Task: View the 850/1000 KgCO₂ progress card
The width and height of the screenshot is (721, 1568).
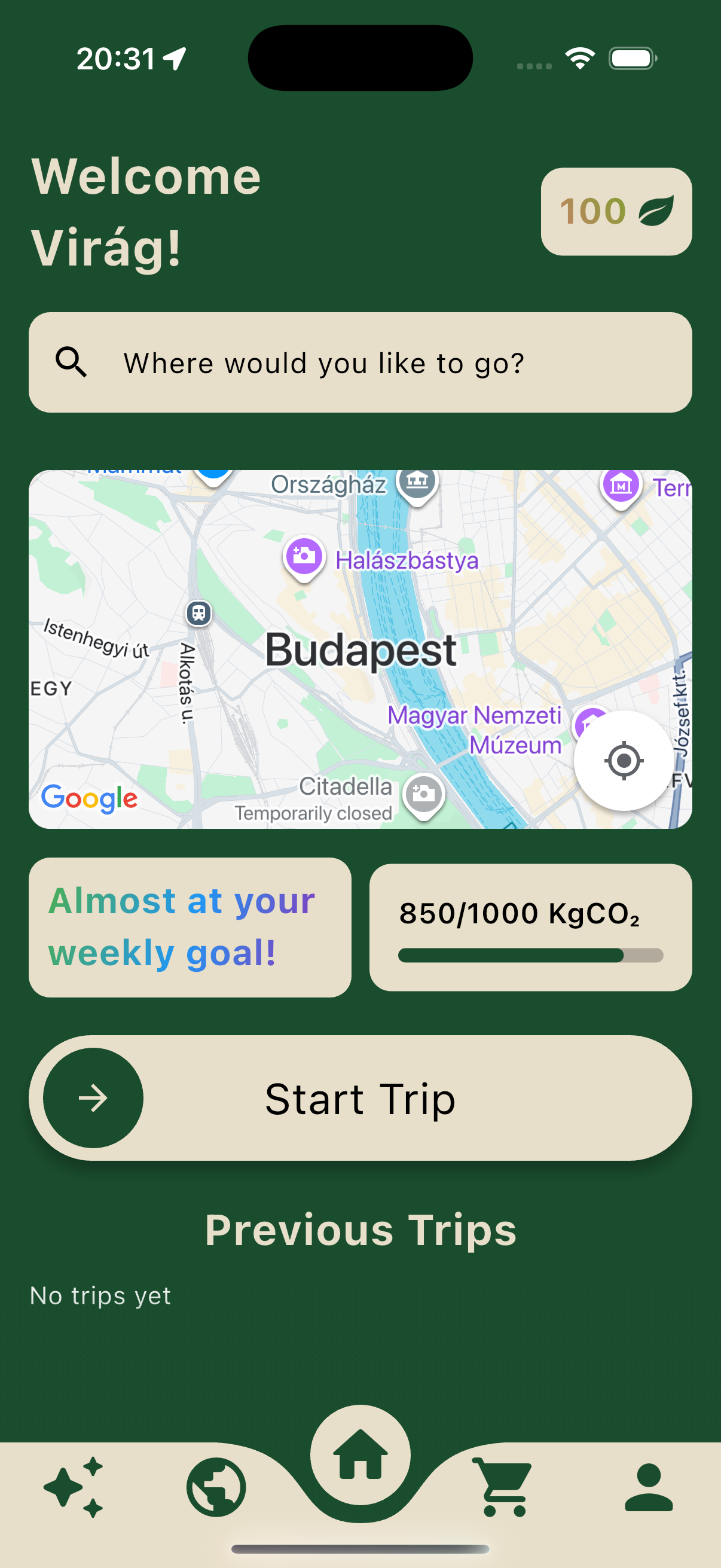Action: tap(530, 927)
